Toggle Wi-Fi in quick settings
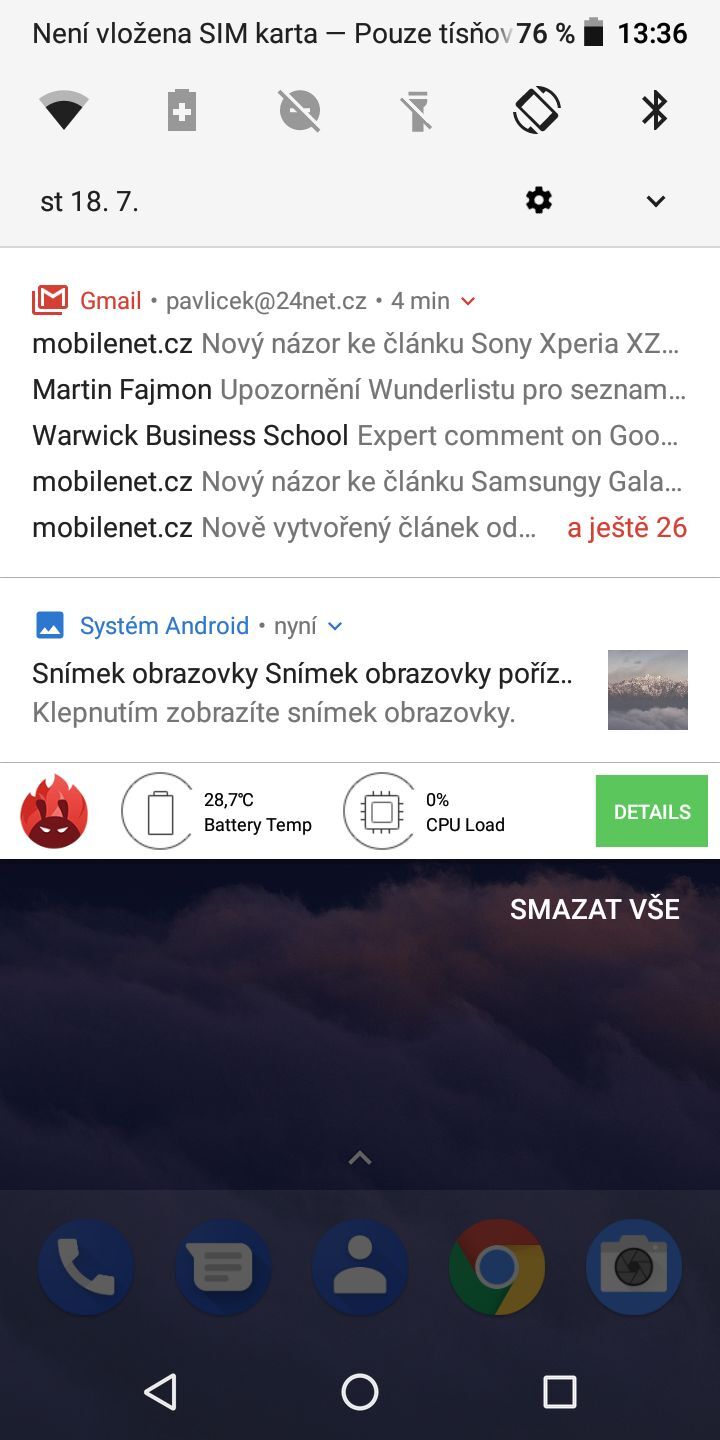Image resolution: width=720 pixels, height=1440 pixels. [x=65, y=111]
